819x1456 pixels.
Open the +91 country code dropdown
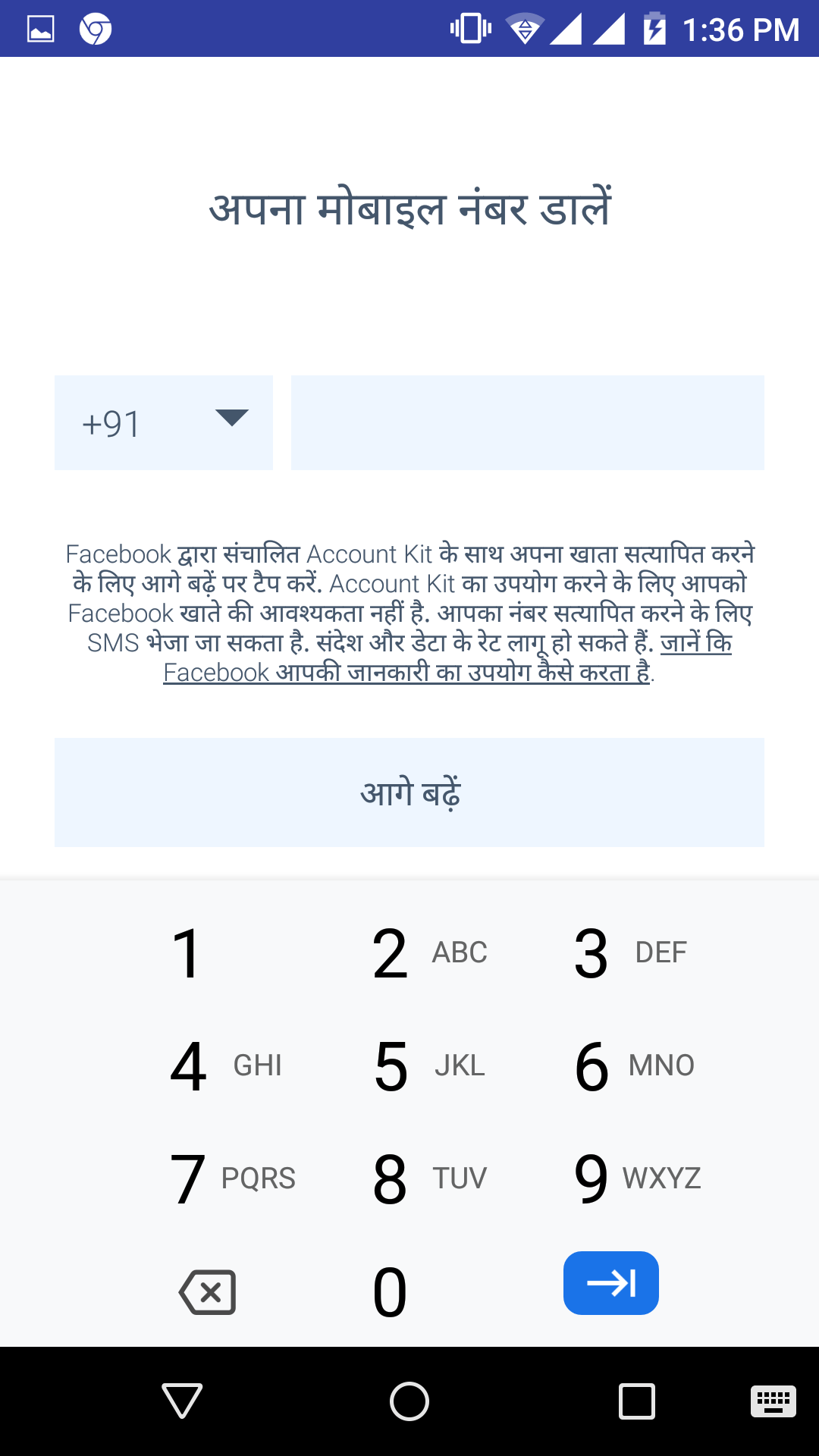tap(164, 422)
